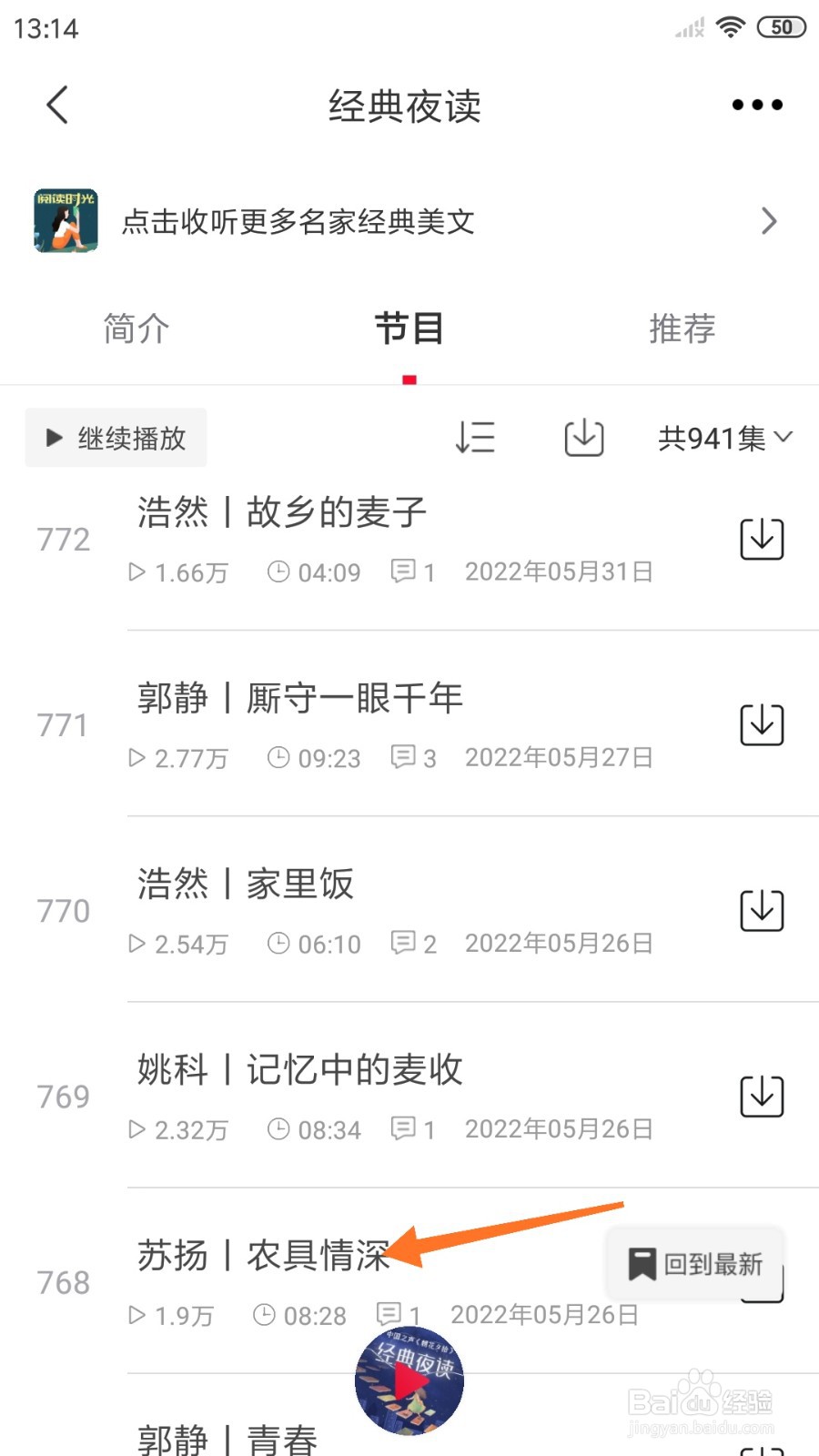Open more content via the right chevron

770,220
